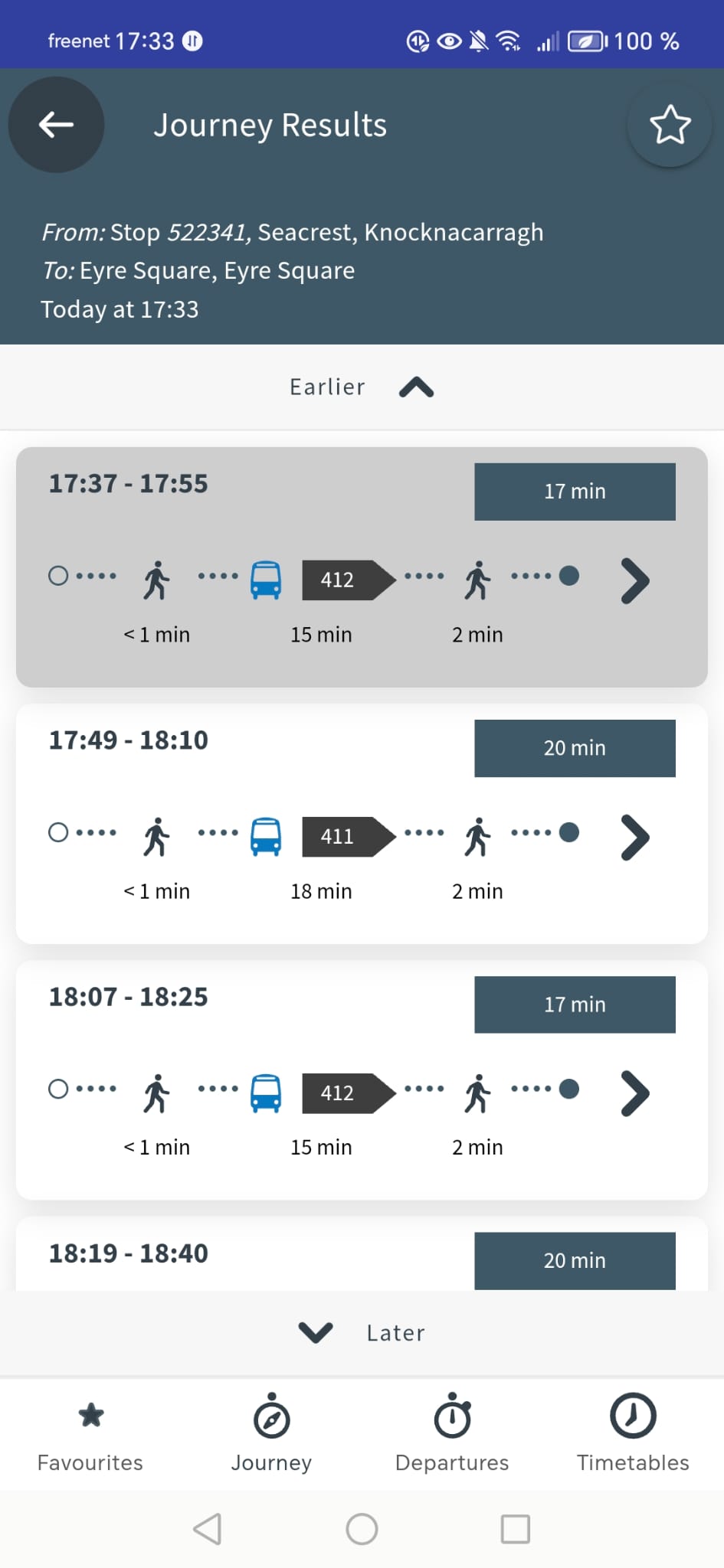The height and width of the screenshot is (1568, 724).
Task: Show earlier journey results
Action: pos(362,387)
